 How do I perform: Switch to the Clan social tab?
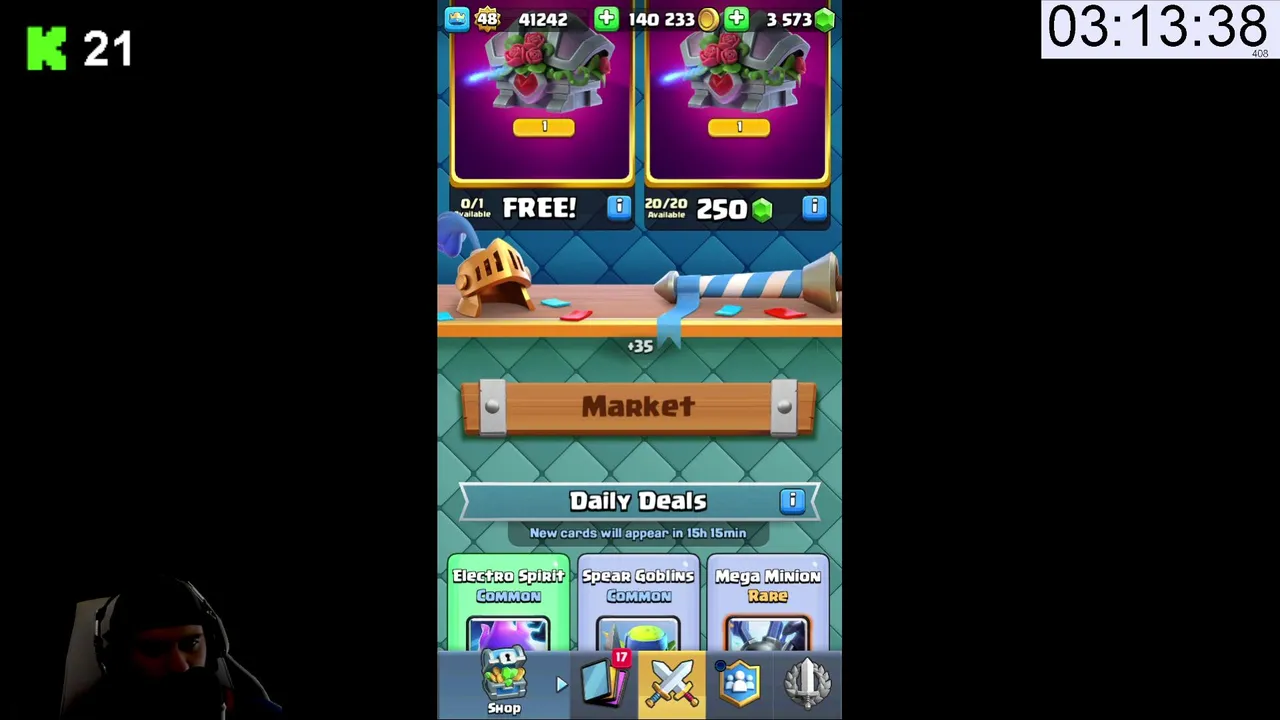pos(740,683)
